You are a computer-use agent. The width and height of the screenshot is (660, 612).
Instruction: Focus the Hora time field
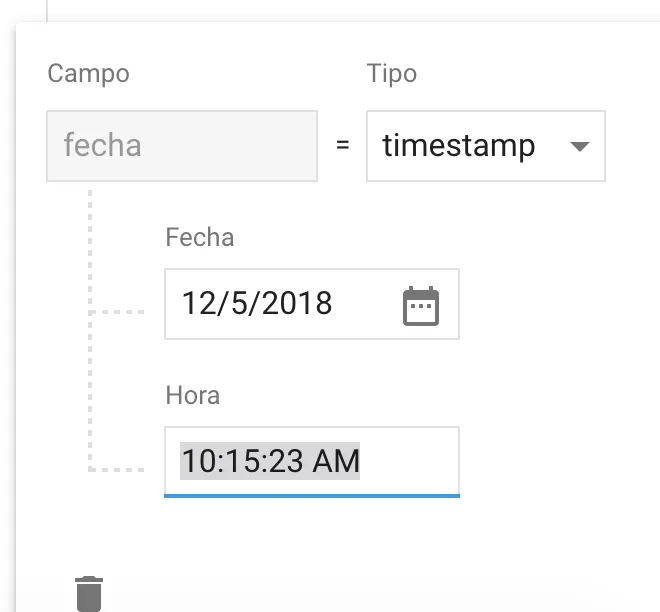coord(310,461)
